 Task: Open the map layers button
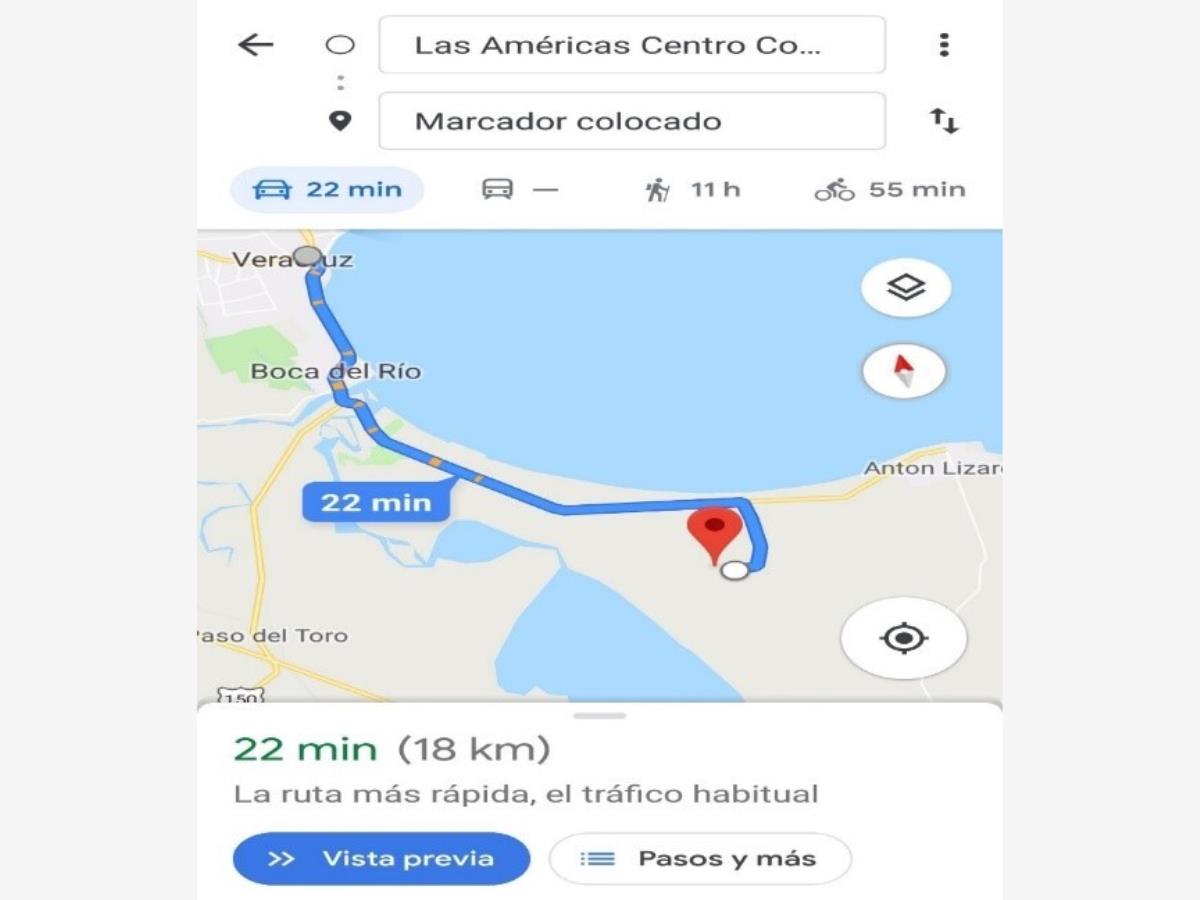[906, 288]
